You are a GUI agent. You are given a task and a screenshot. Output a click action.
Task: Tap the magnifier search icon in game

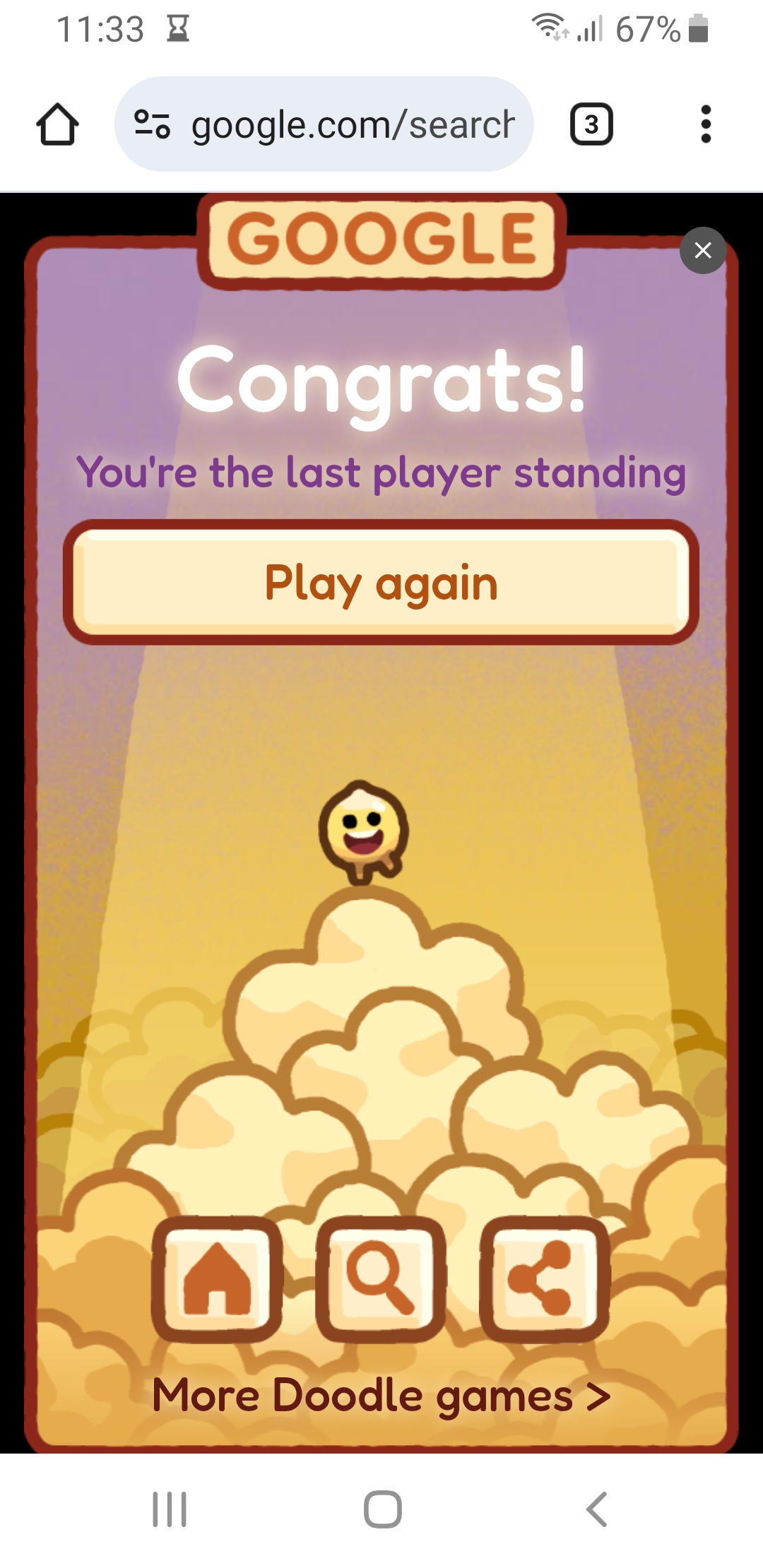tap(381, 1279)
